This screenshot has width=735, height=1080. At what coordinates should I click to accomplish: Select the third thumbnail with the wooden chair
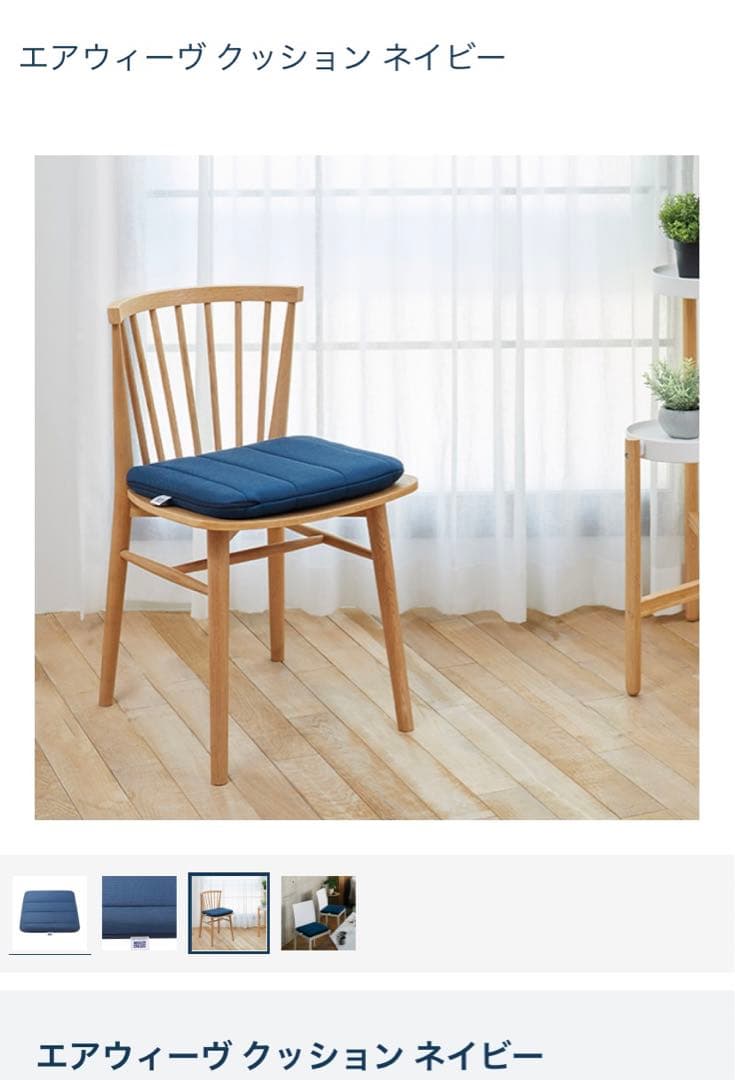click(x=229, y=913)
